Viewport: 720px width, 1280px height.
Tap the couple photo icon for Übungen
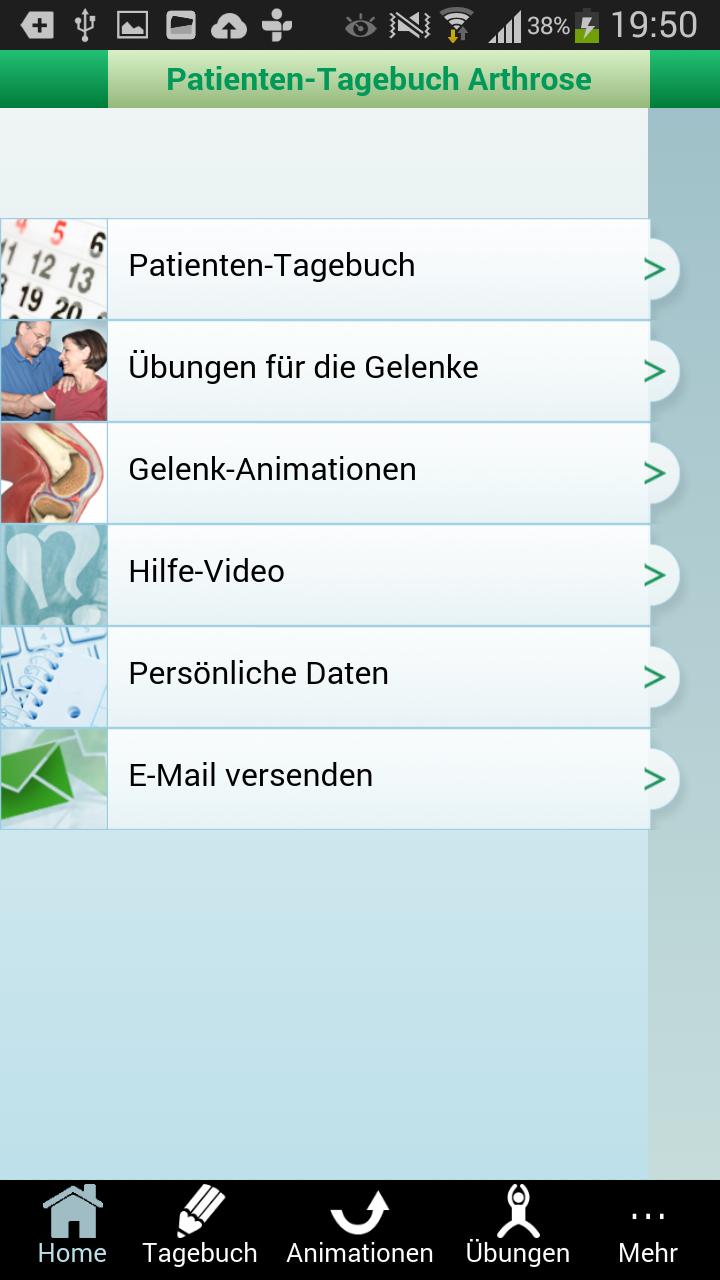point(53,369)
